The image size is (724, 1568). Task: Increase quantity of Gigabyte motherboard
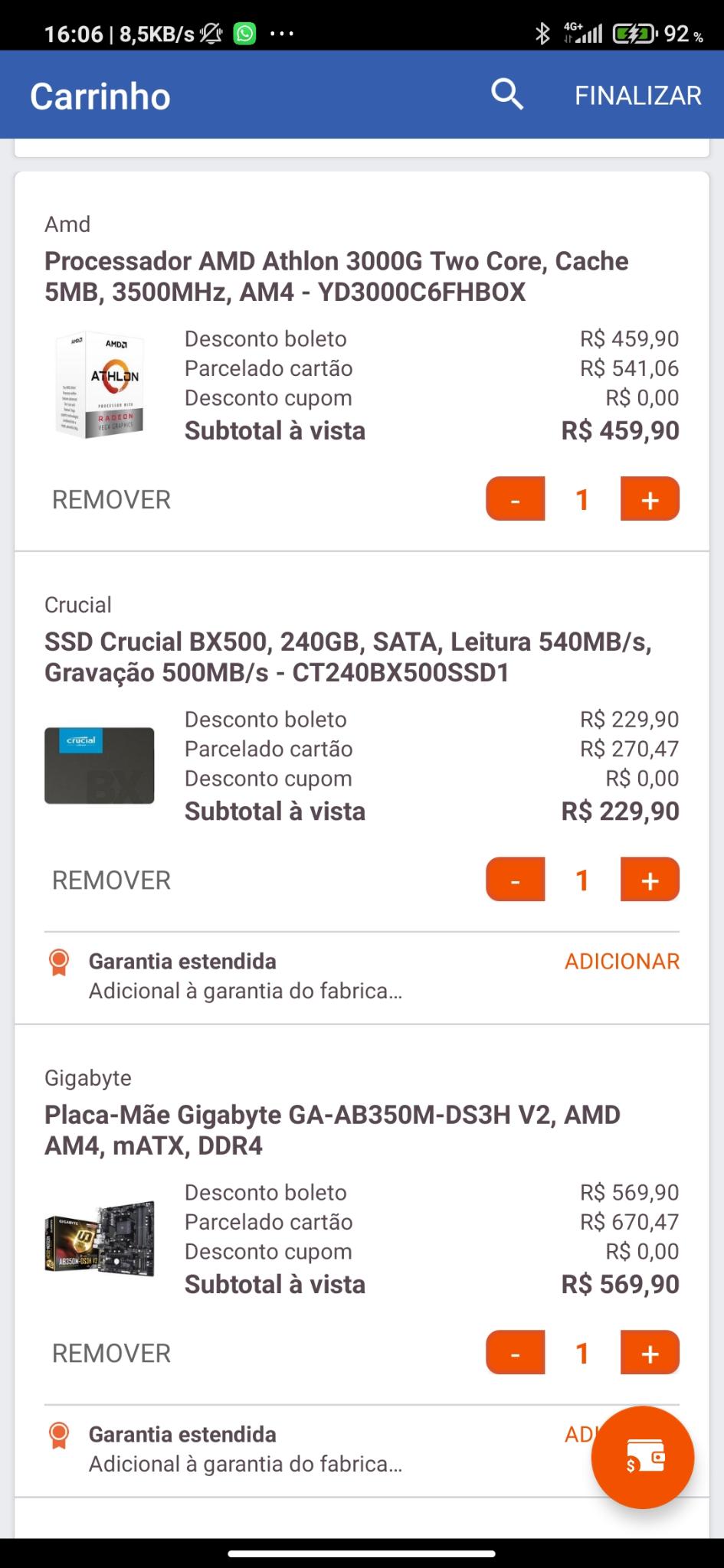pos(650,1353)
